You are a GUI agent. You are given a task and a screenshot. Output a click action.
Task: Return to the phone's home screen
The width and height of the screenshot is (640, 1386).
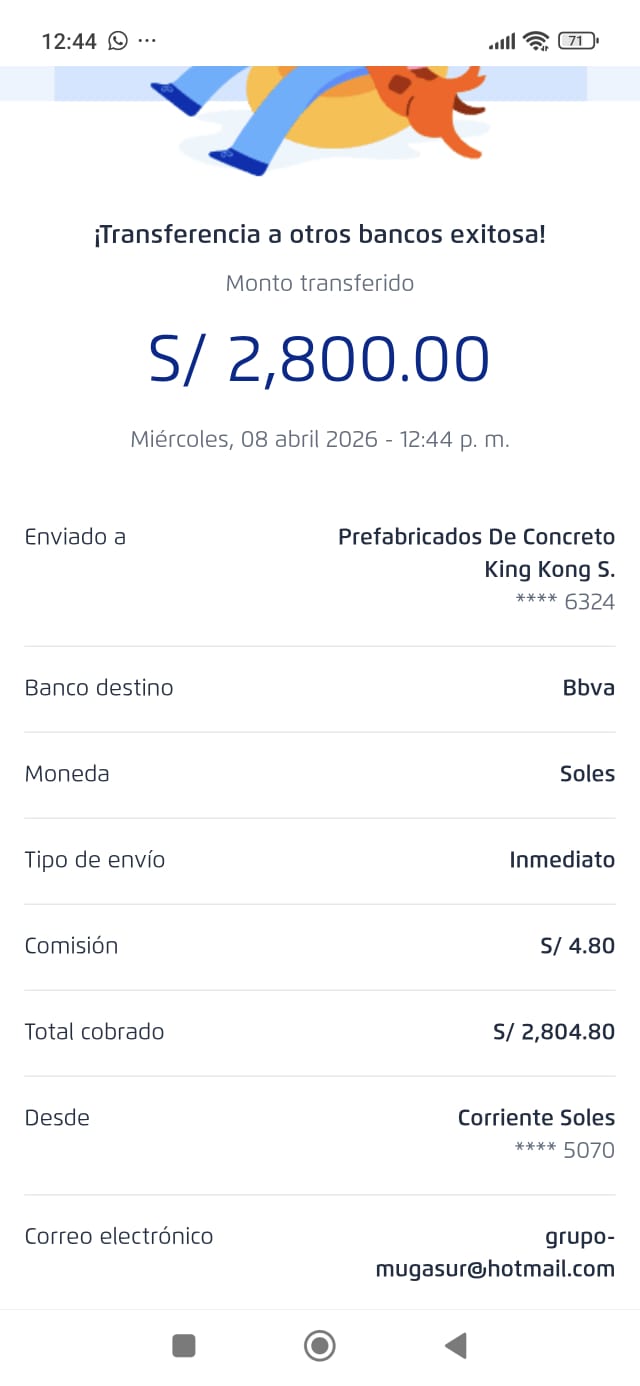320,1345
